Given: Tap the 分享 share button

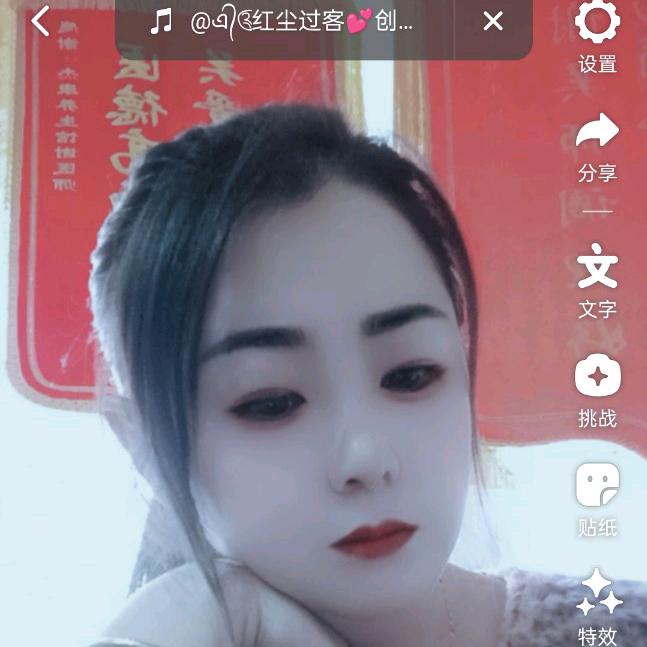Looking at the screenshot, I should [598, 145].
